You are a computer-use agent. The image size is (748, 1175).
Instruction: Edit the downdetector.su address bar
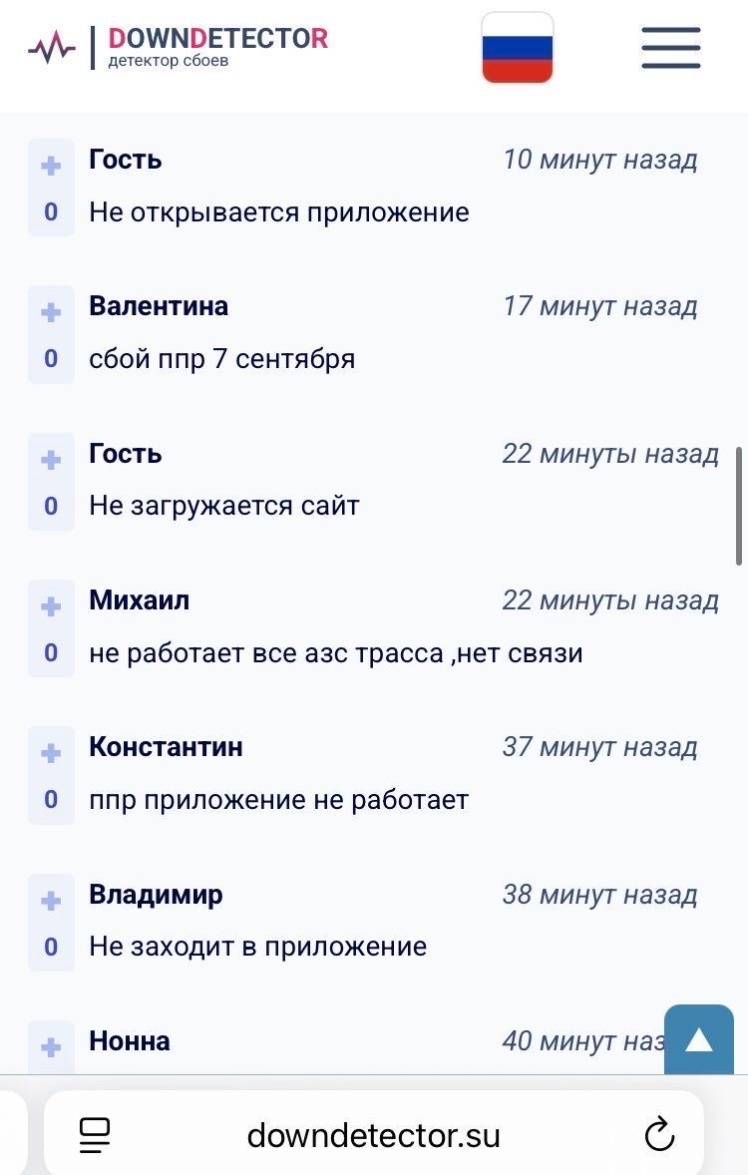coord(373,1135)
